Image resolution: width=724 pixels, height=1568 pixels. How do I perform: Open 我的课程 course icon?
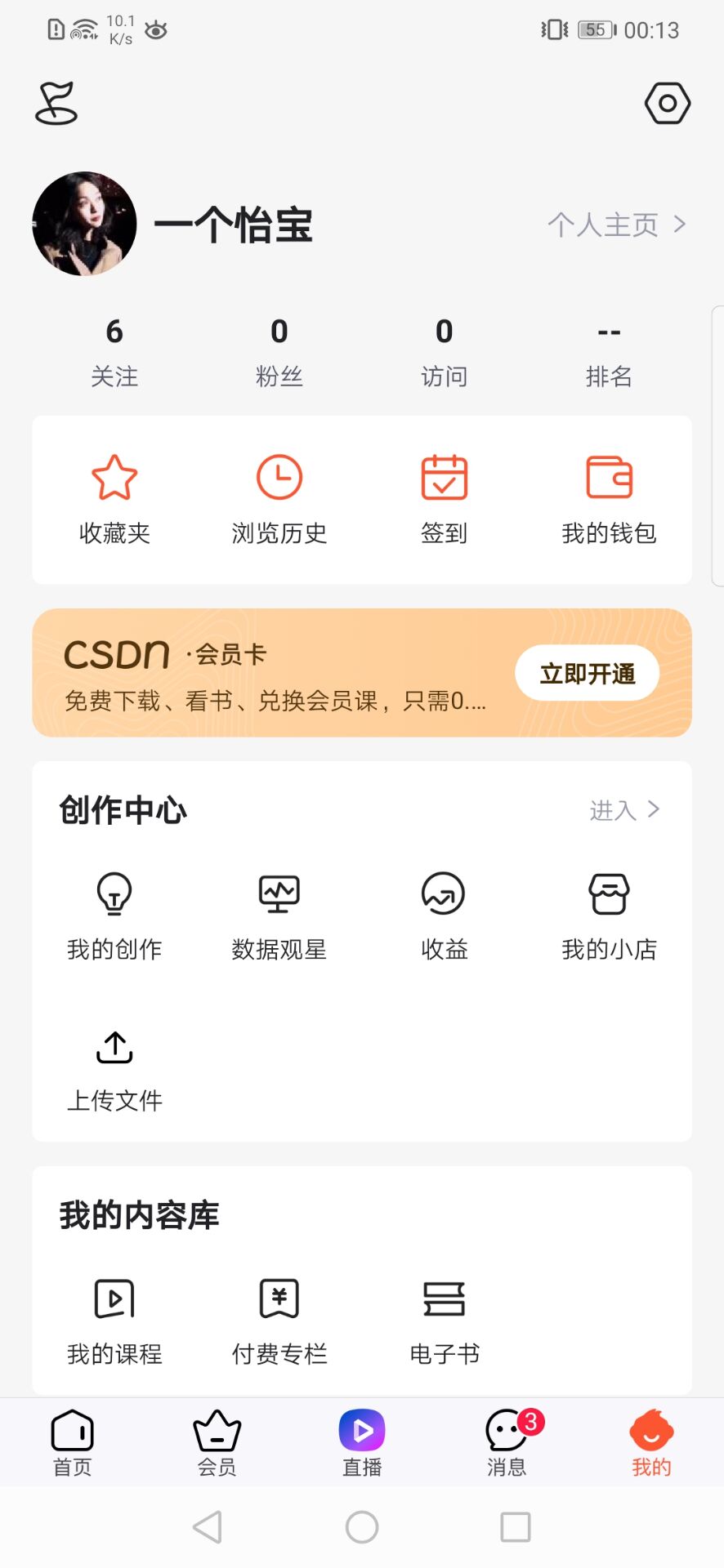click(114, 1298)
